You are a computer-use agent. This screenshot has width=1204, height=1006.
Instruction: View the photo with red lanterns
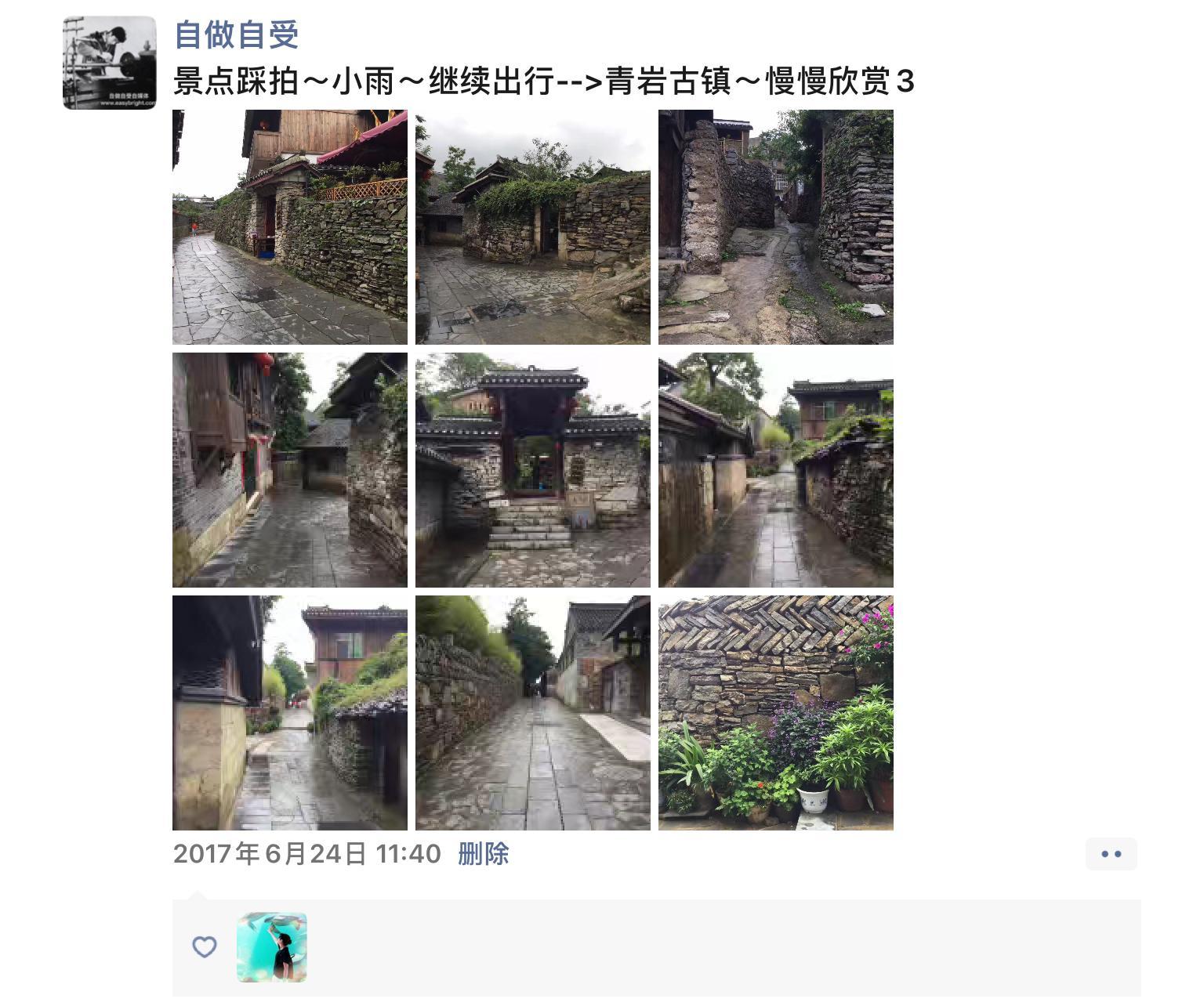pos(290,470)
